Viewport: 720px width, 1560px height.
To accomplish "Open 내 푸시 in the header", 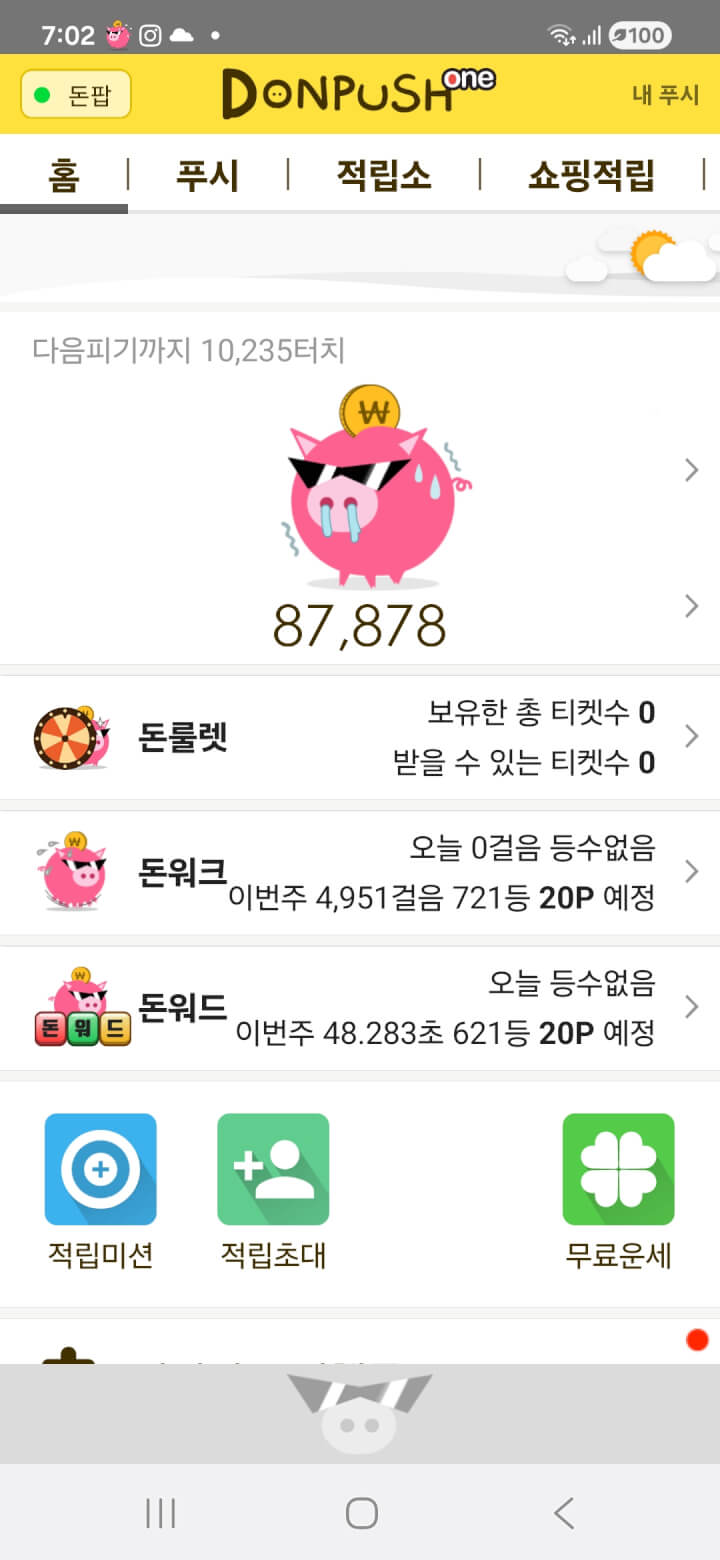I will [666, 95].
